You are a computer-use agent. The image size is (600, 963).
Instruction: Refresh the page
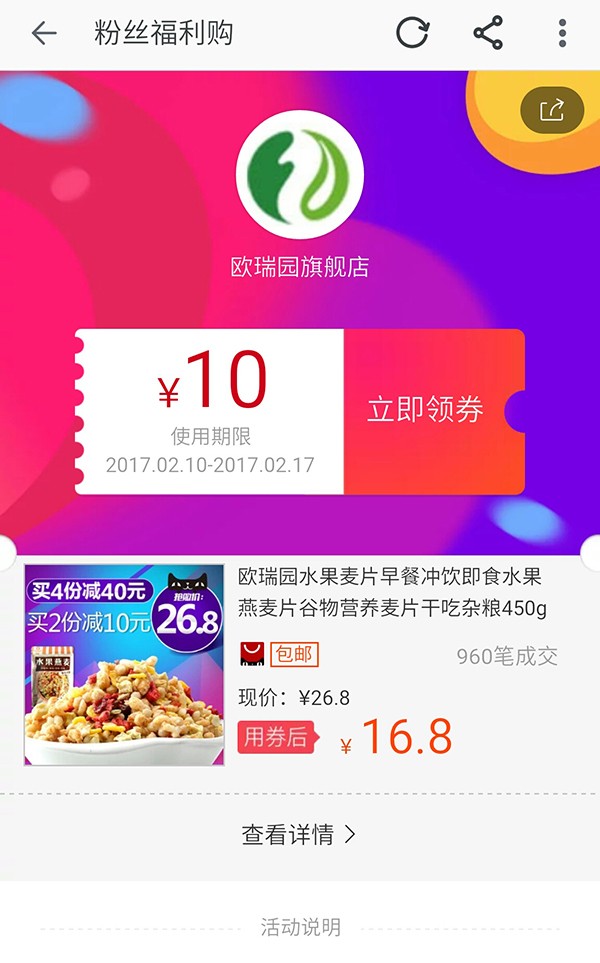click(x=412, y=34)
